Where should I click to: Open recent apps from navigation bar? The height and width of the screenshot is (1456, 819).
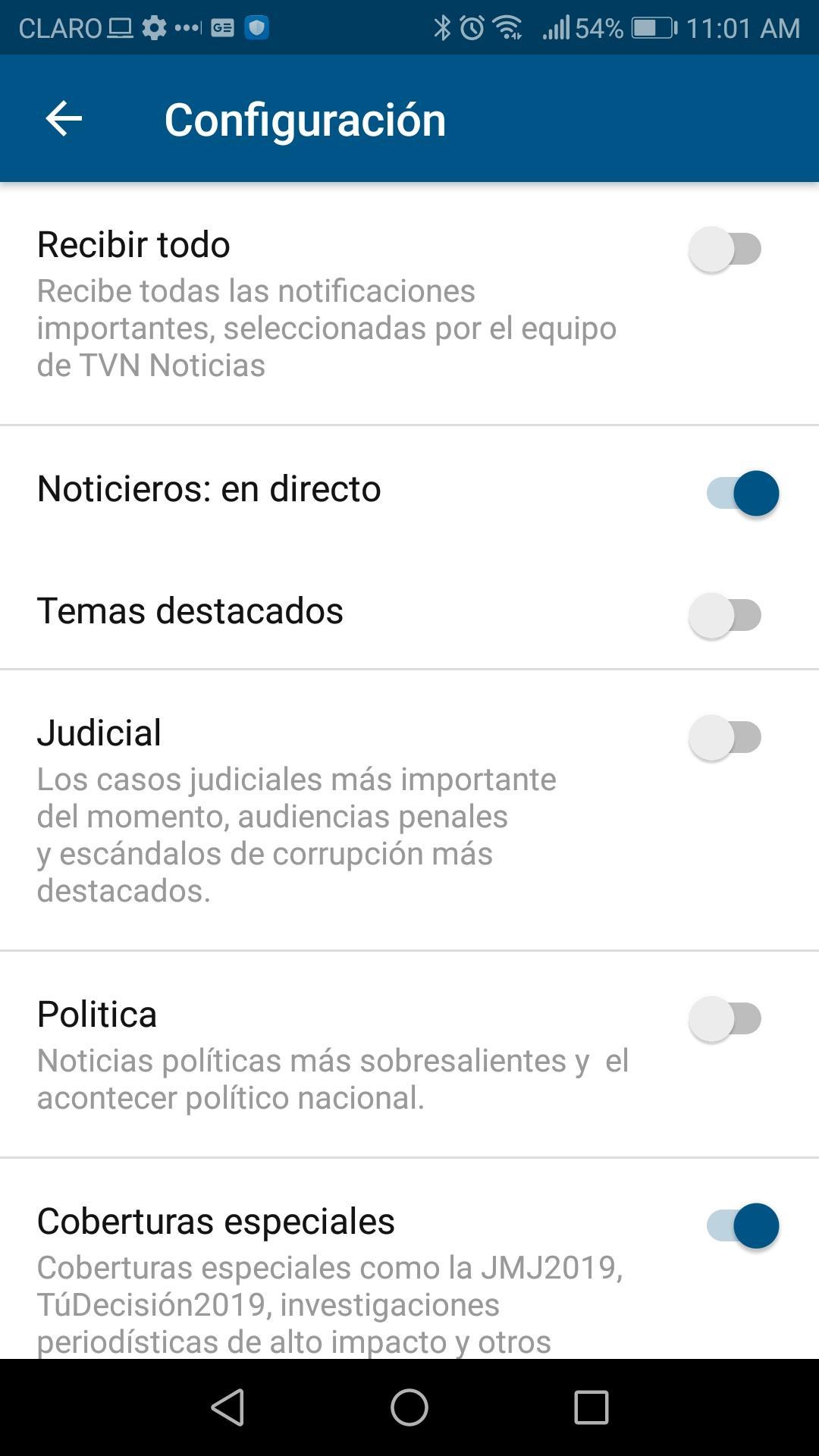click(x=591, y=1407)
